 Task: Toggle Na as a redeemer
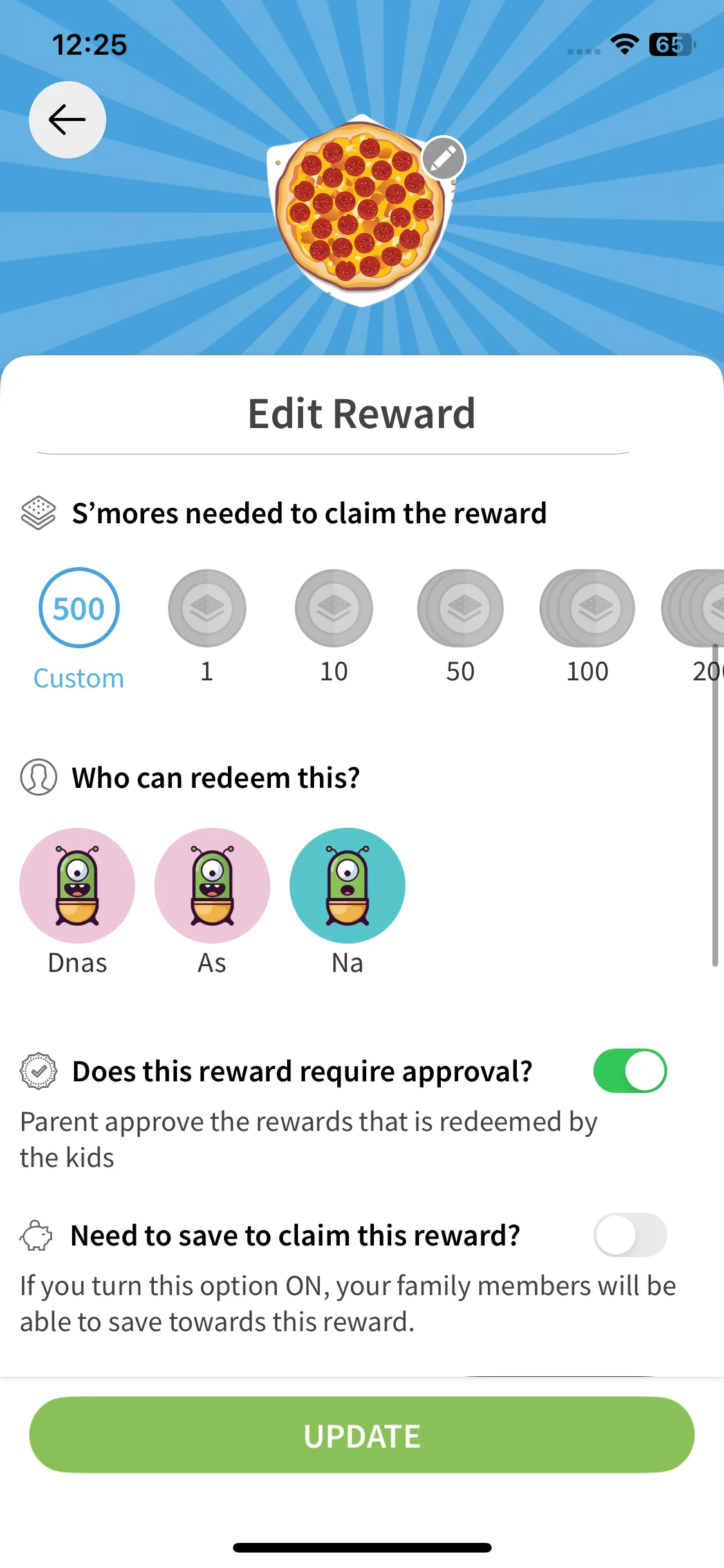(x=348, y=886)
